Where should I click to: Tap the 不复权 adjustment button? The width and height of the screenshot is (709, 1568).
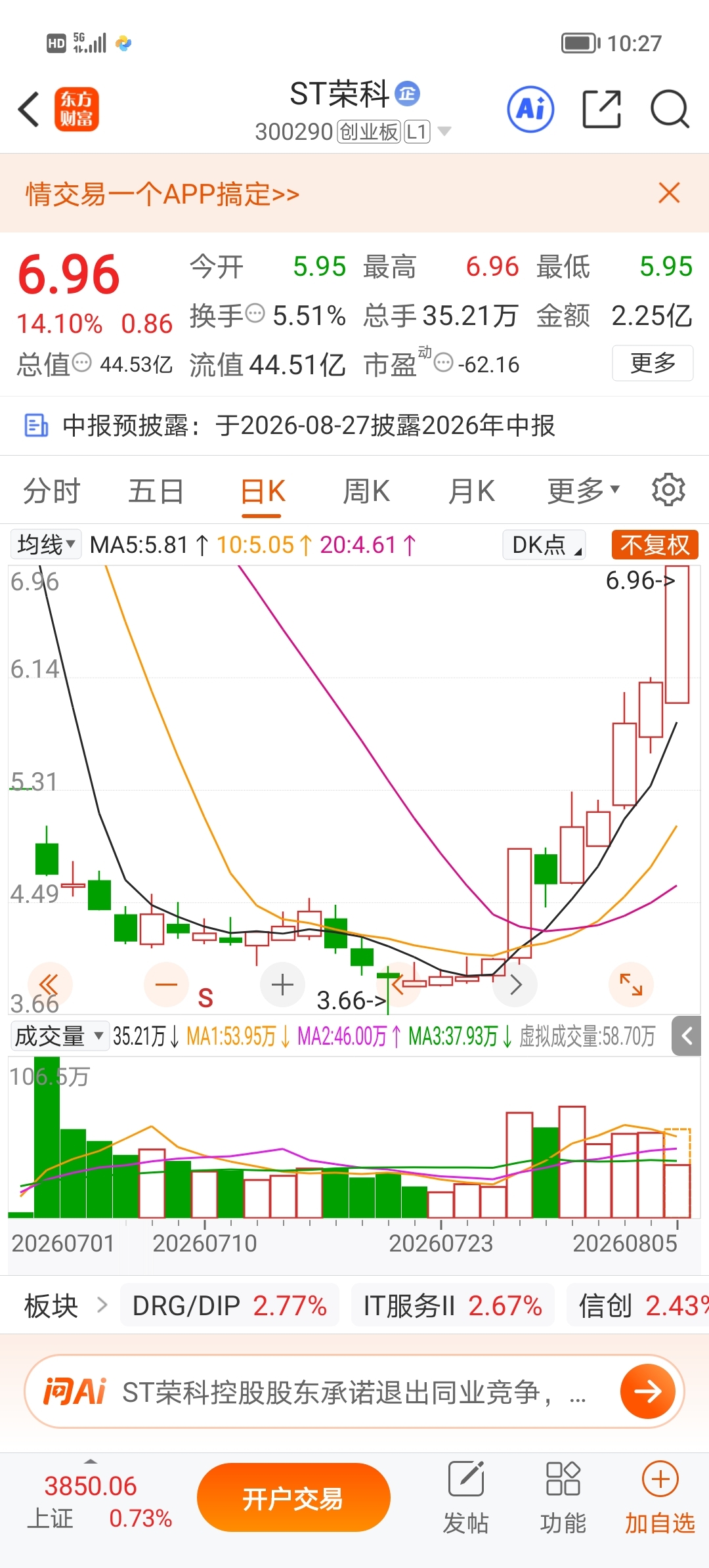(x=655, y=545)
